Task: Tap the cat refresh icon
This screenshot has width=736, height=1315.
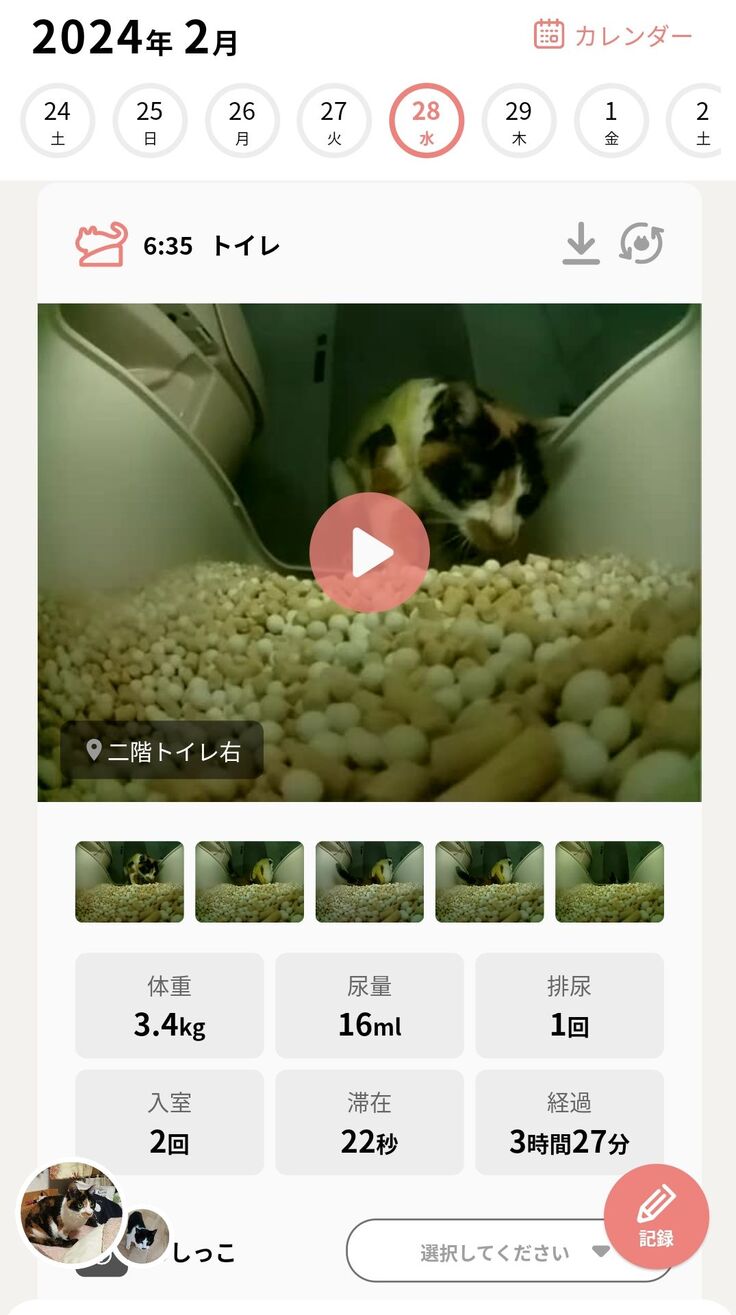Action: coord(641,244)
